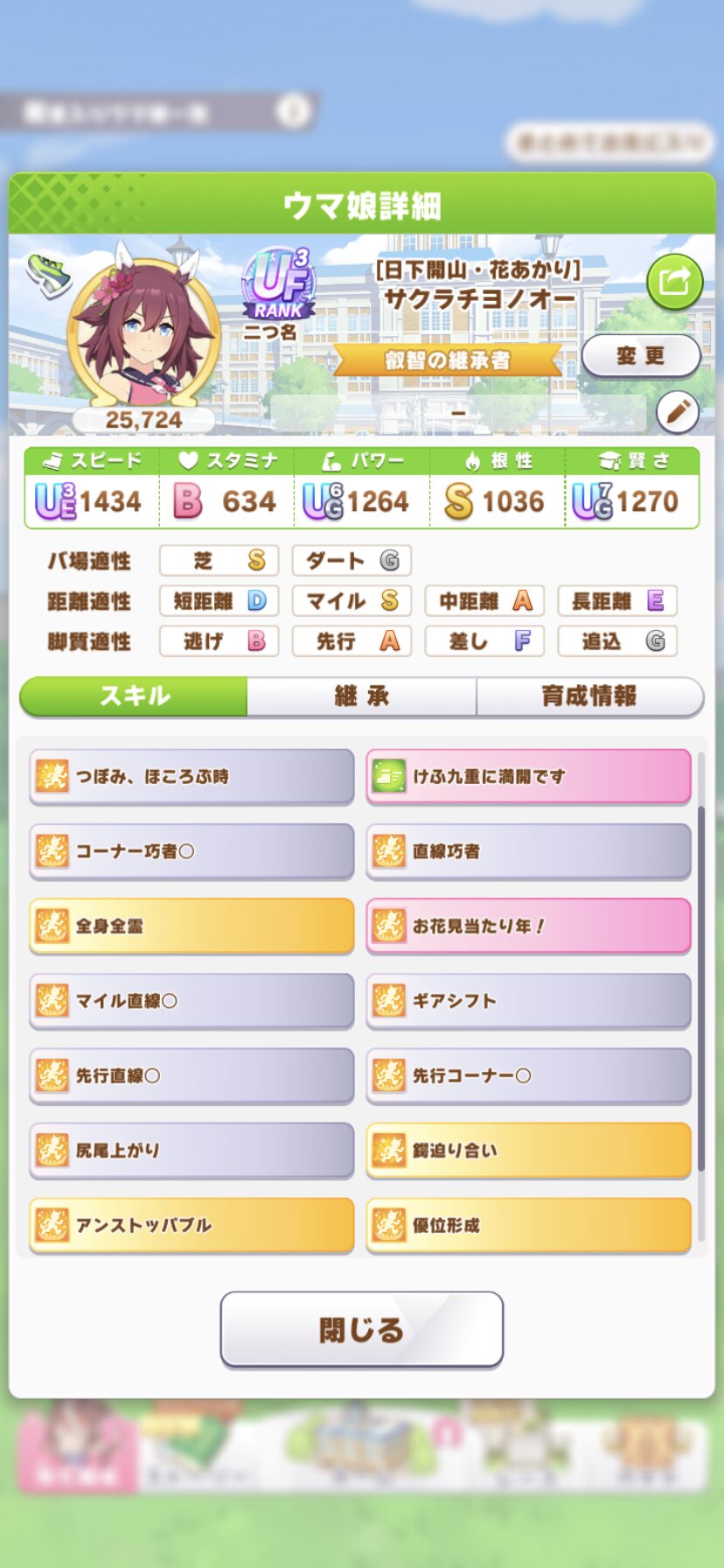Open the アンストッパブル skill
This screenshot has width=724, height=1568.
coord(191,1225)
